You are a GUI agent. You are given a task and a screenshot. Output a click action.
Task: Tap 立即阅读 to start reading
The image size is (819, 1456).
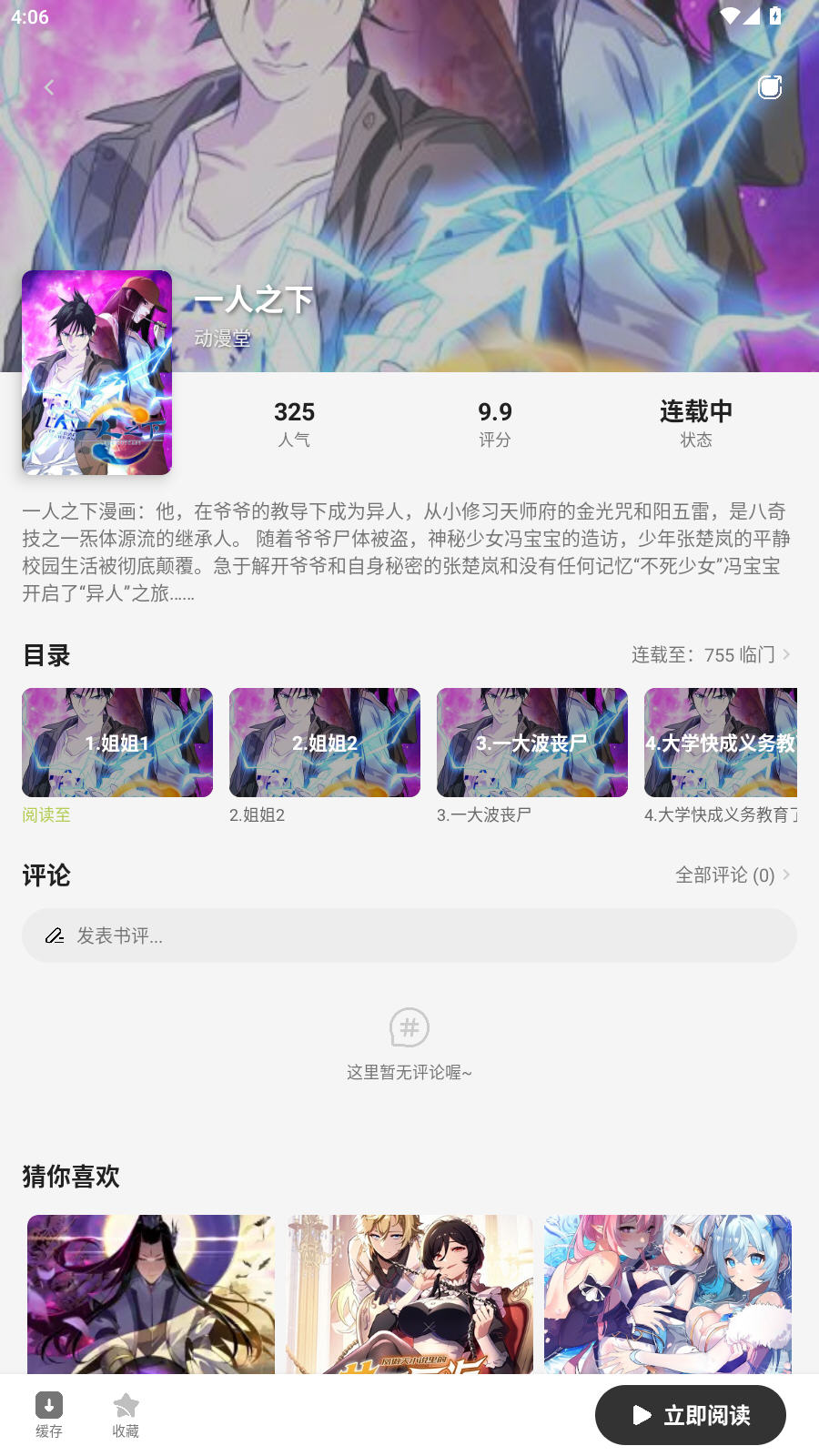tap(690, 1415)
